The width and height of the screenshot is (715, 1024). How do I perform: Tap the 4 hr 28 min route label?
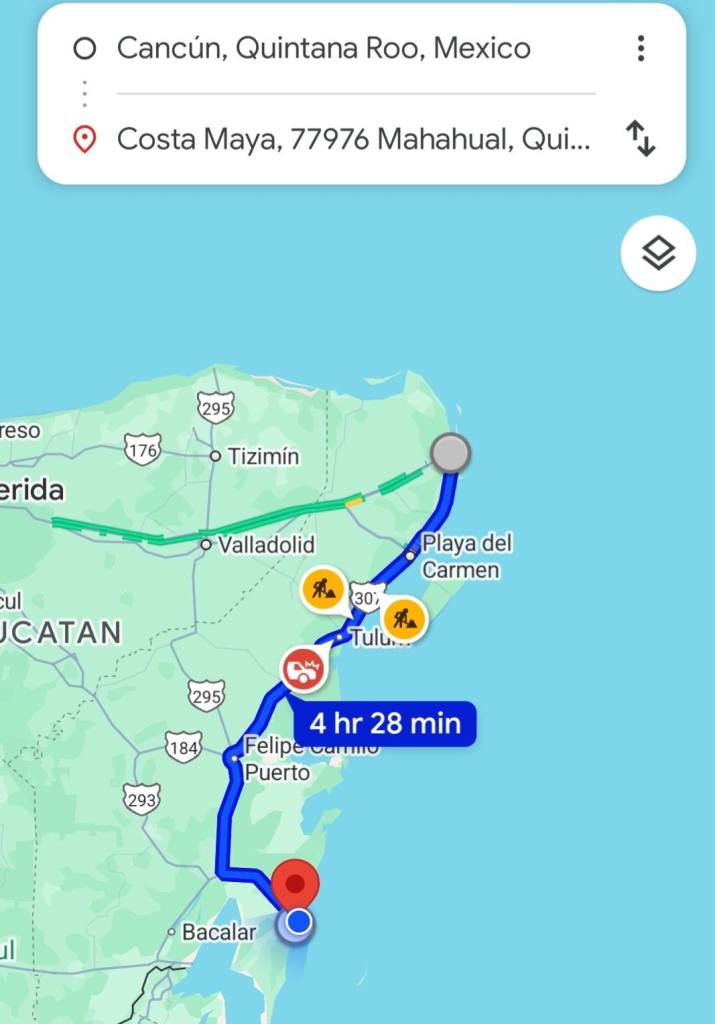click(385, 723)
